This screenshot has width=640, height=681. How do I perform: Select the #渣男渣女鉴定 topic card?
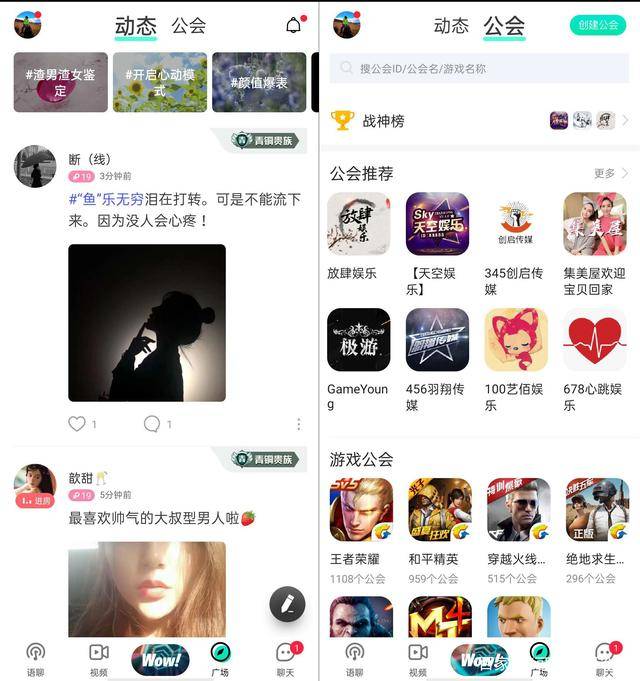pos(60,82)
